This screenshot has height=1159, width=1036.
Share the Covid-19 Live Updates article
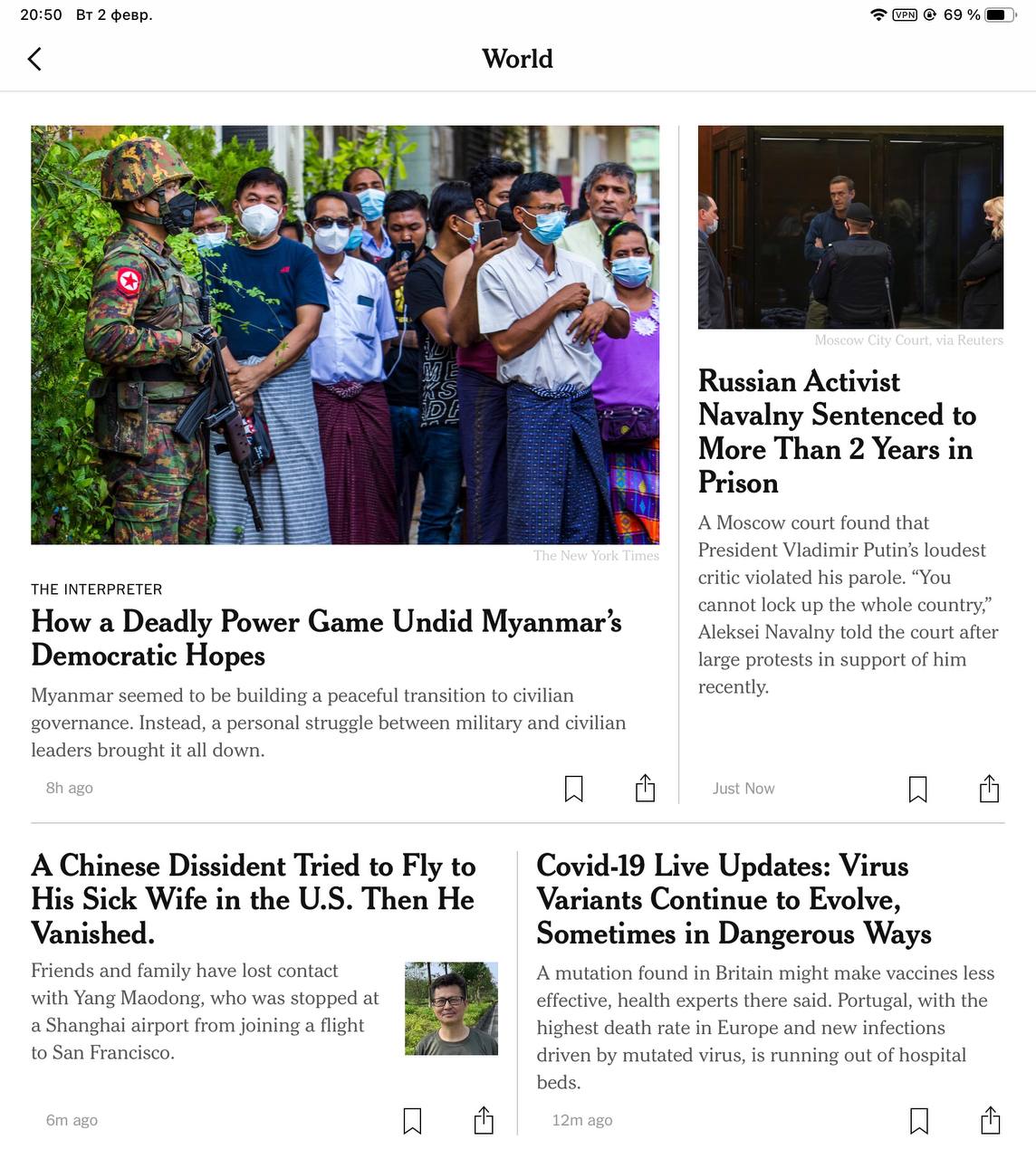[x=990, y=1121]
